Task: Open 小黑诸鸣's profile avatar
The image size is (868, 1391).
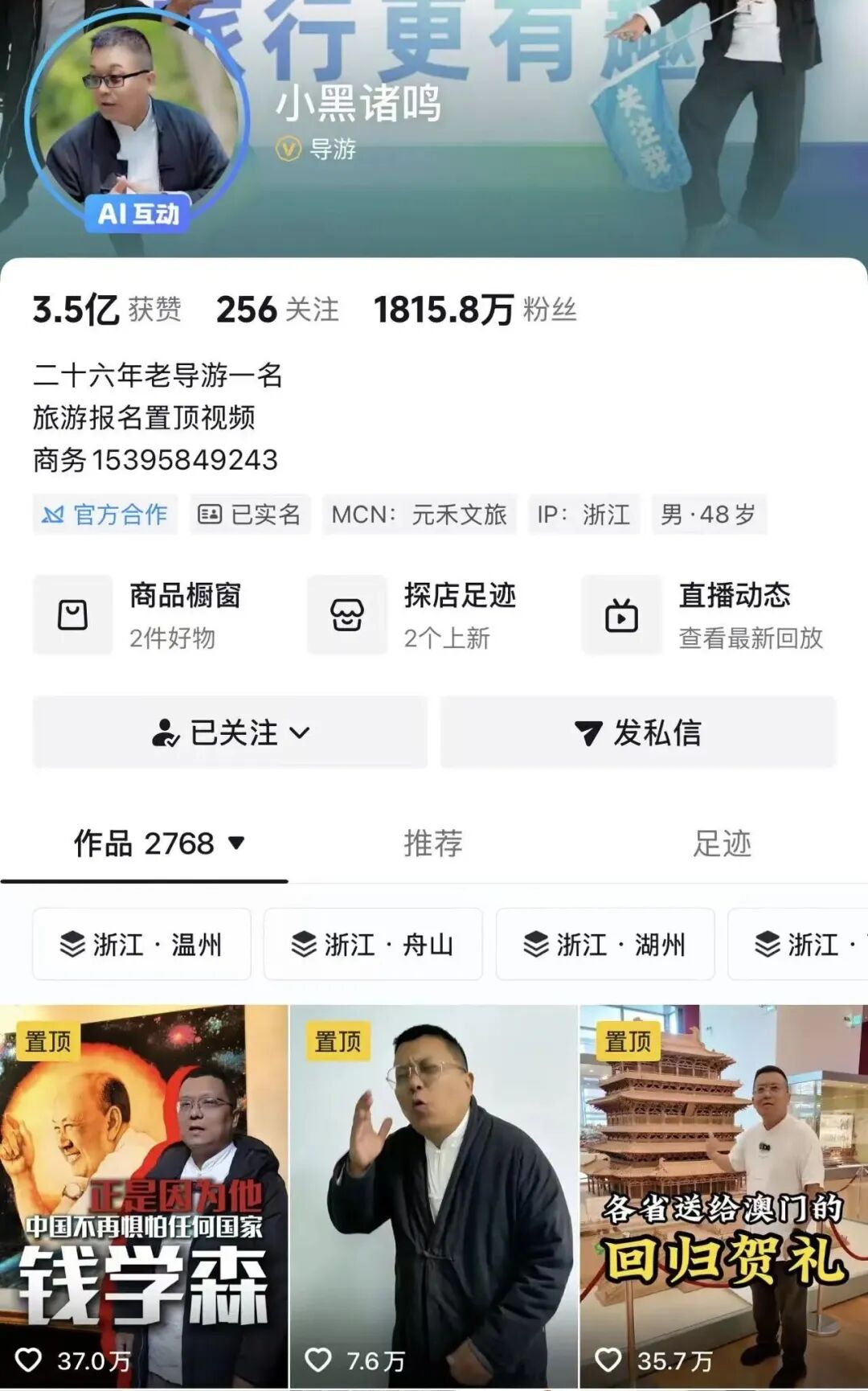Action: [135, 118]
